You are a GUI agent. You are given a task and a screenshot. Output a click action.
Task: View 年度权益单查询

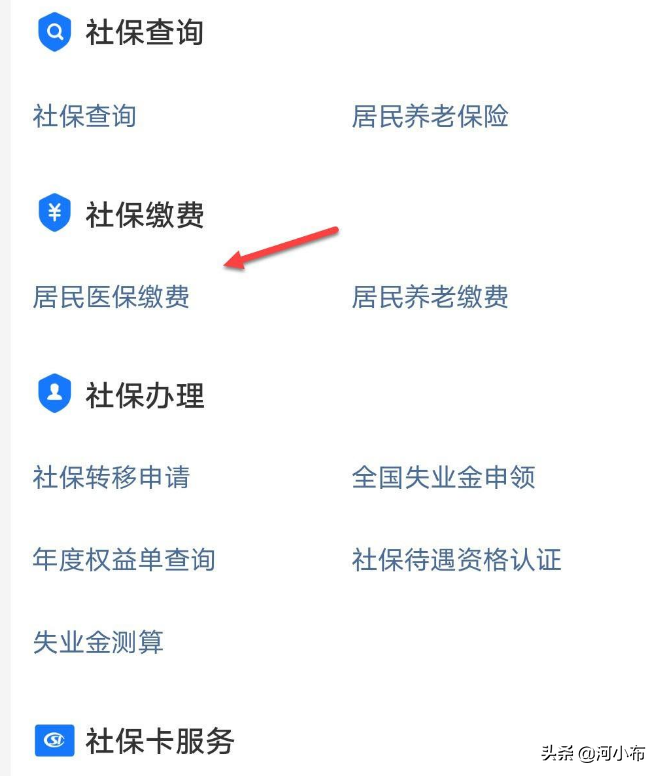pos(124,559)
